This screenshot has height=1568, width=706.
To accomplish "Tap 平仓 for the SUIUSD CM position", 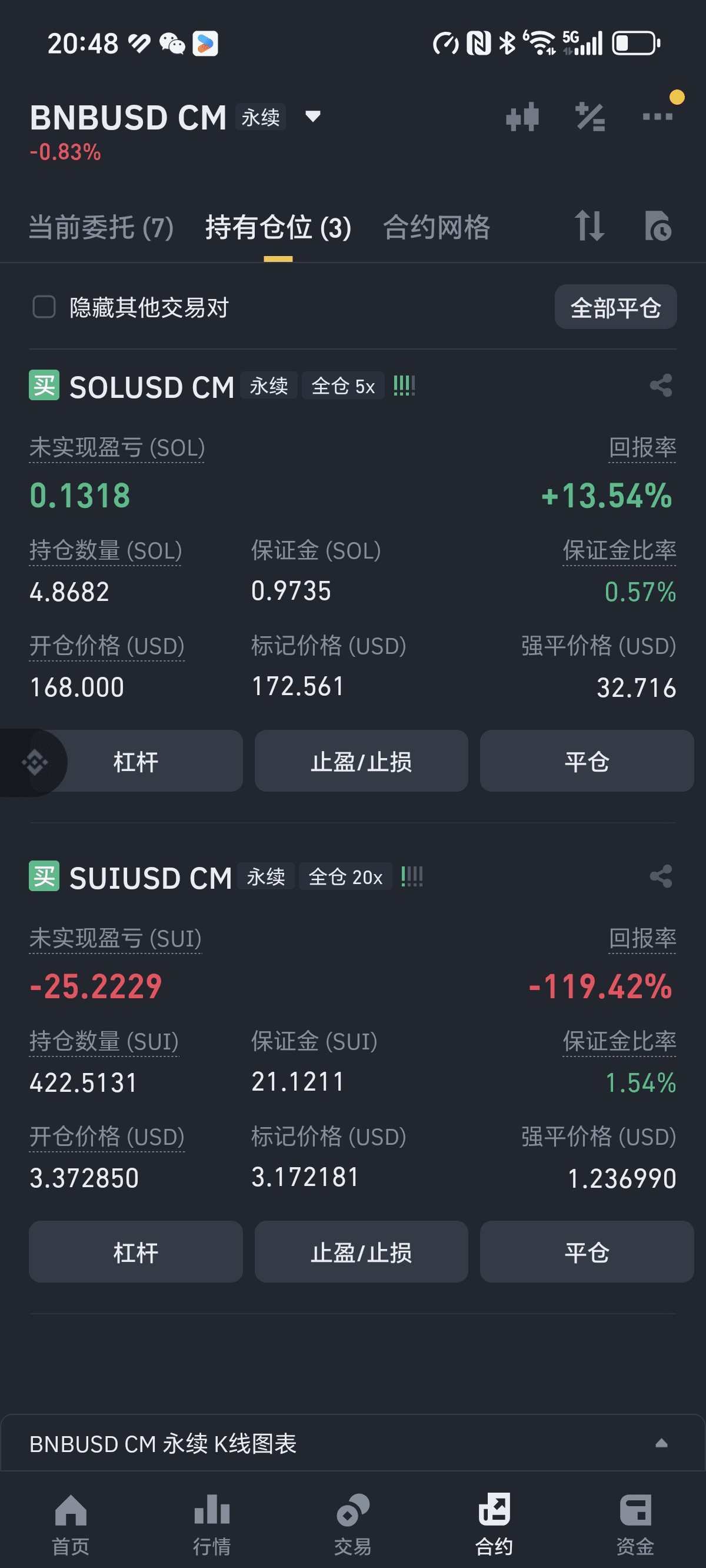I will [x=587, y=1251].
